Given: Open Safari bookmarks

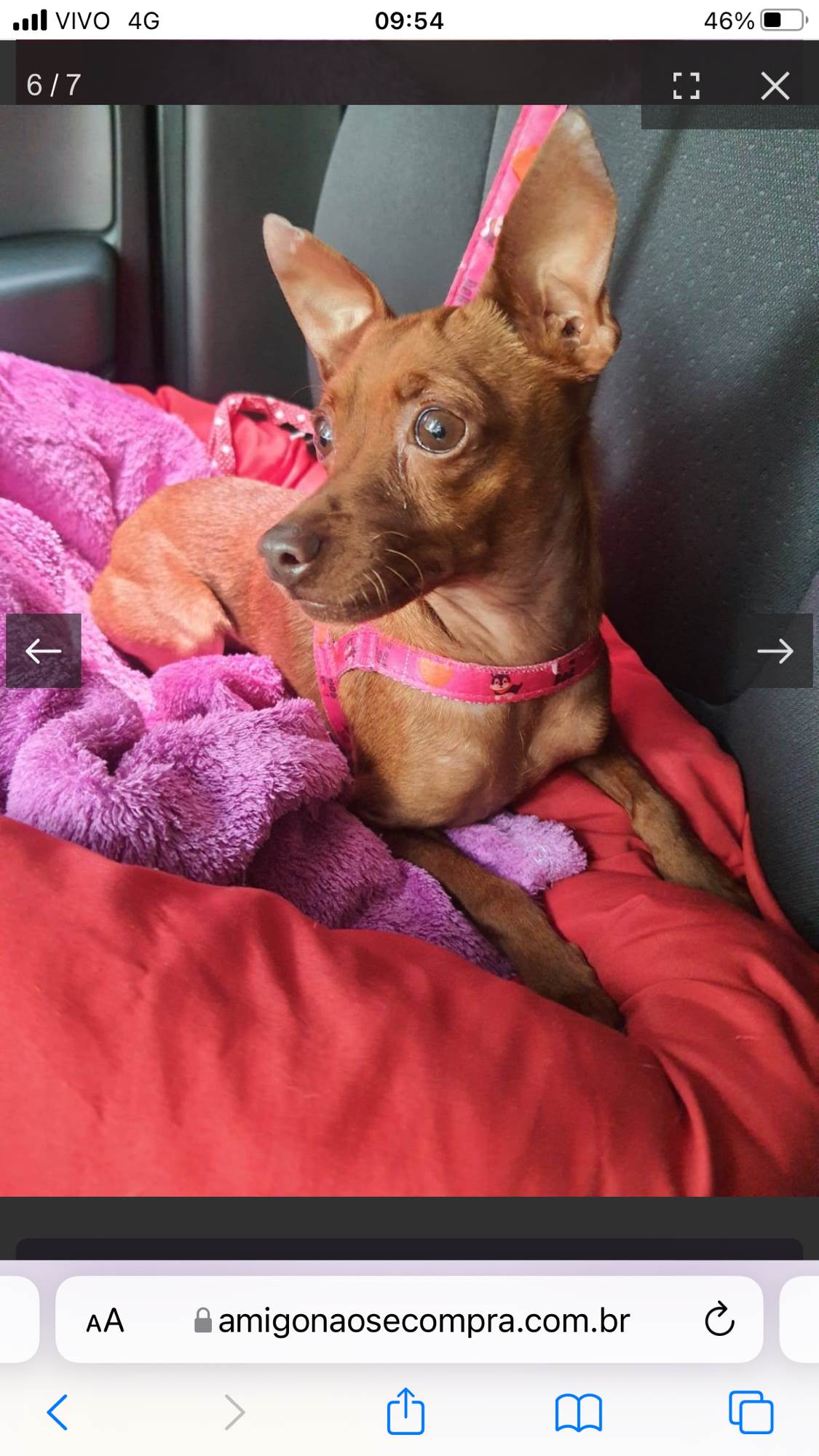Looking at the screenshot, I should [x=578, y=1412].
